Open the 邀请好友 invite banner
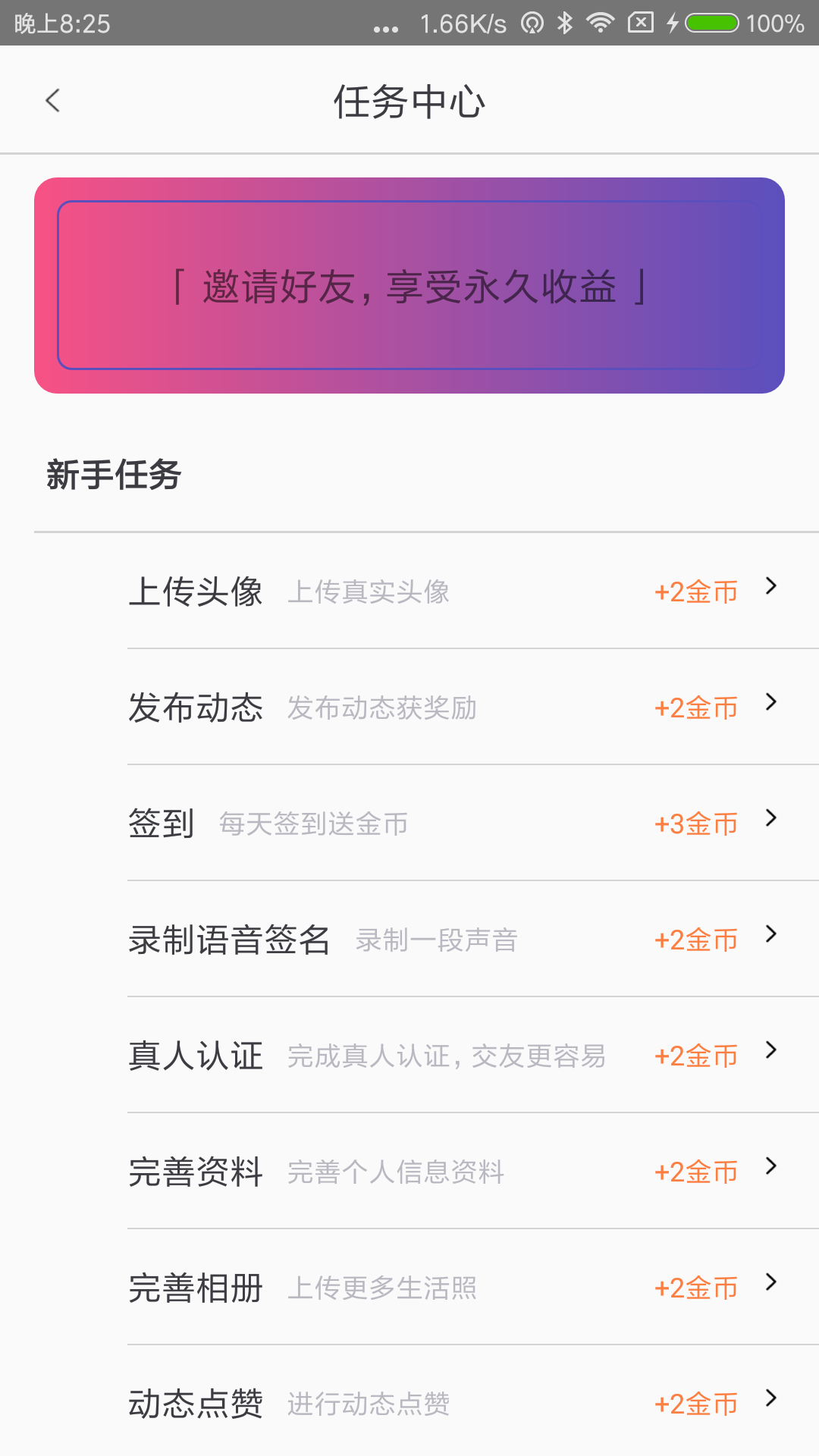 (409, 286)
